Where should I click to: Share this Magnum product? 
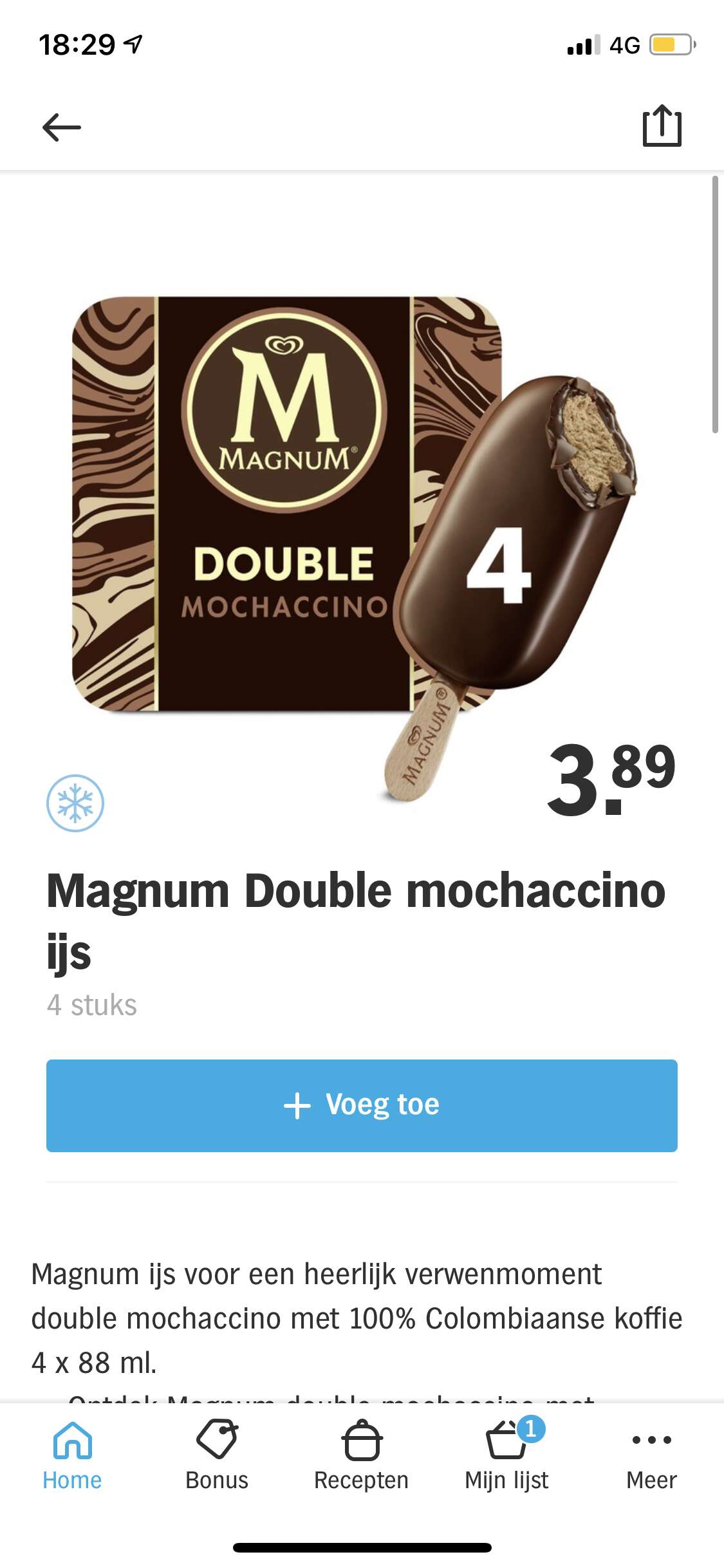click(x=662, y=126)
